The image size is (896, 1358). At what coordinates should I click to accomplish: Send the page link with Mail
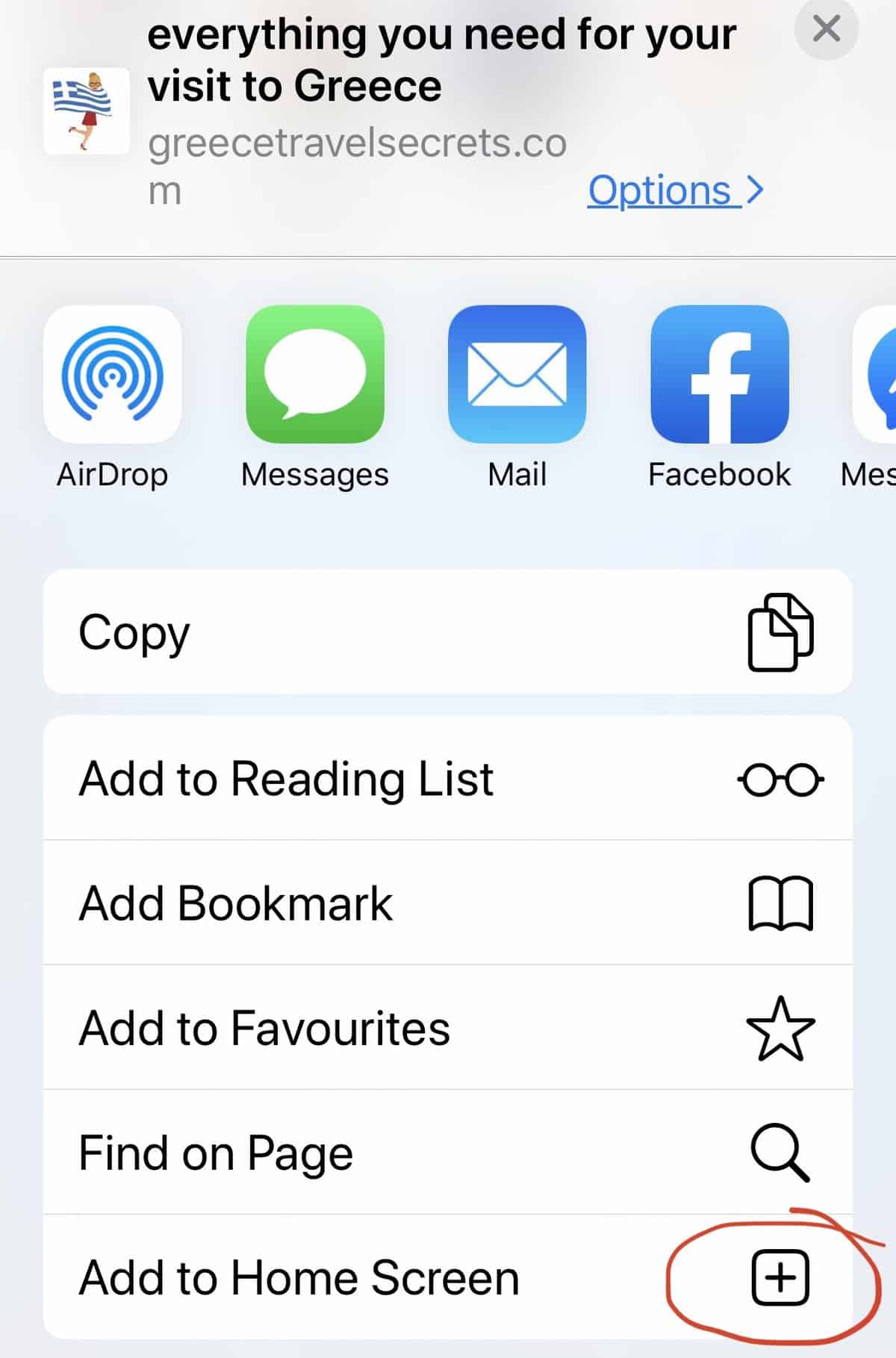(517, 375)
